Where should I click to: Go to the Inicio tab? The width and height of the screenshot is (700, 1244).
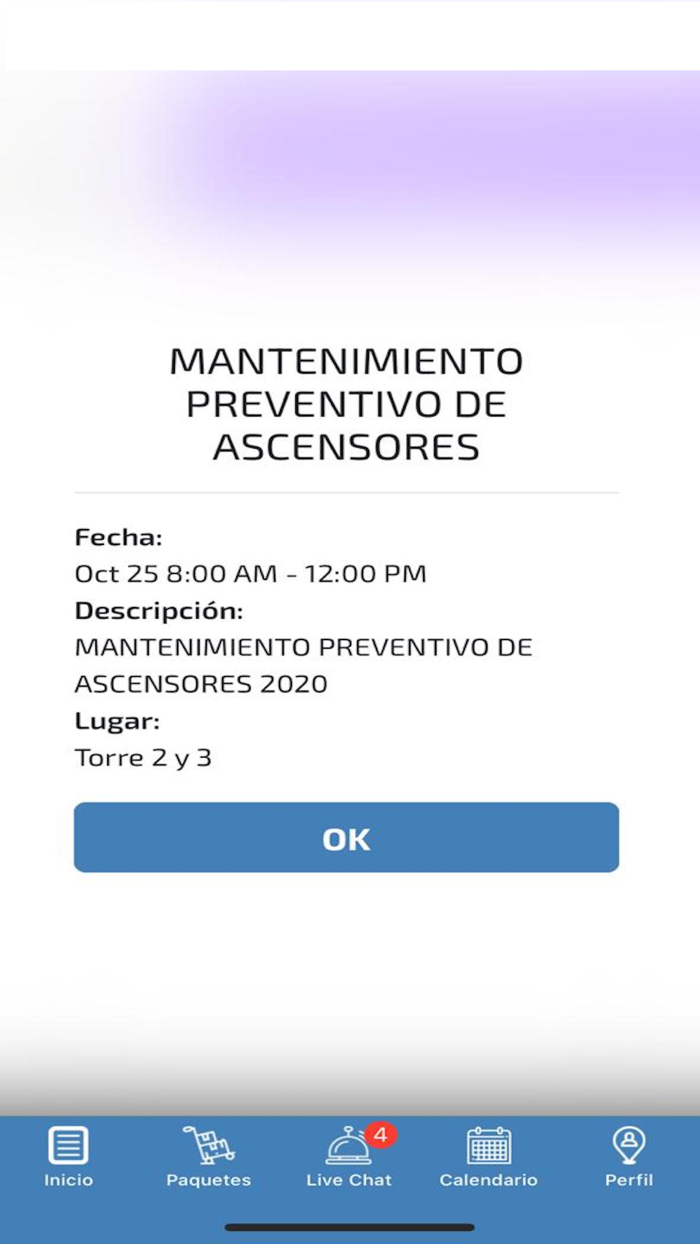(68, 1157)
